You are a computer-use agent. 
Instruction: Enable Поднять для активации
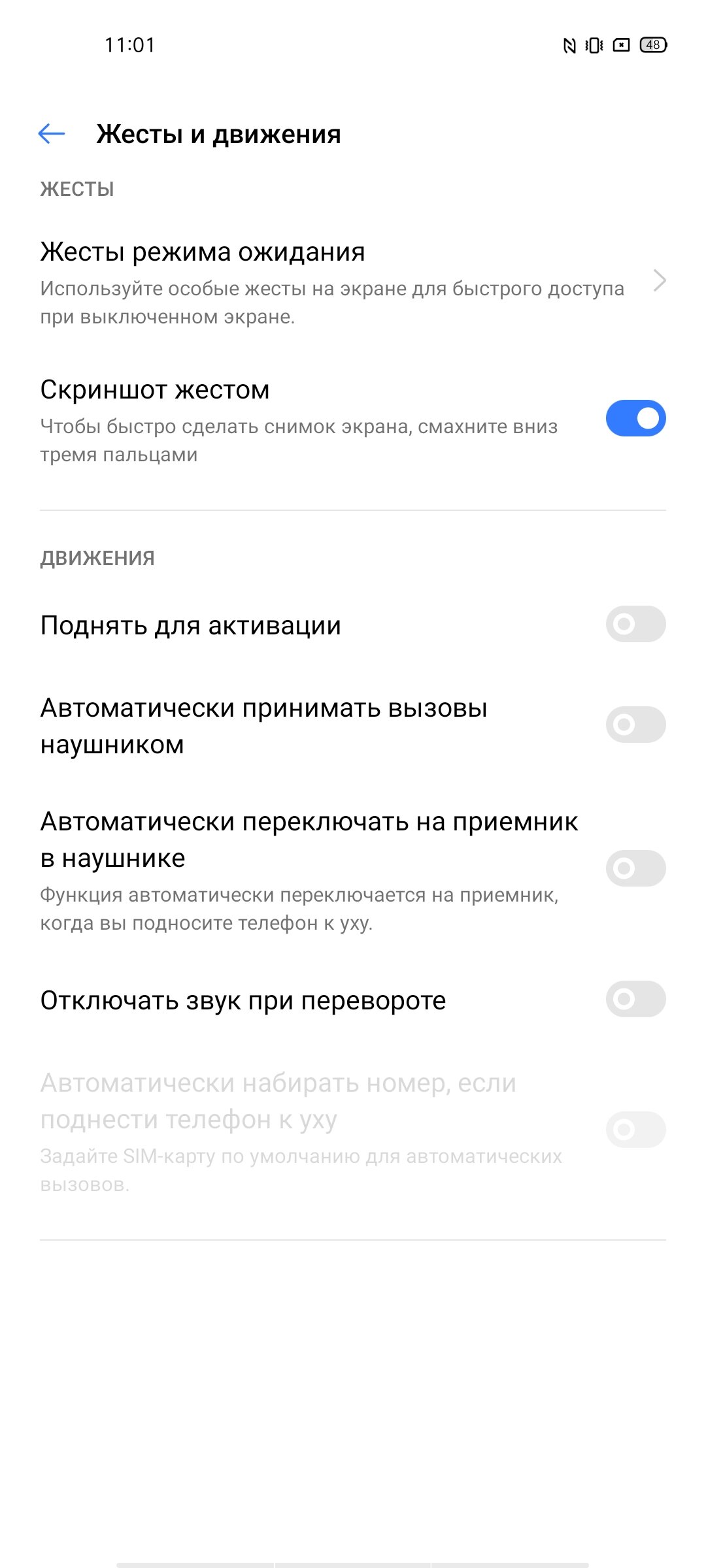click(x=635, y=624)
